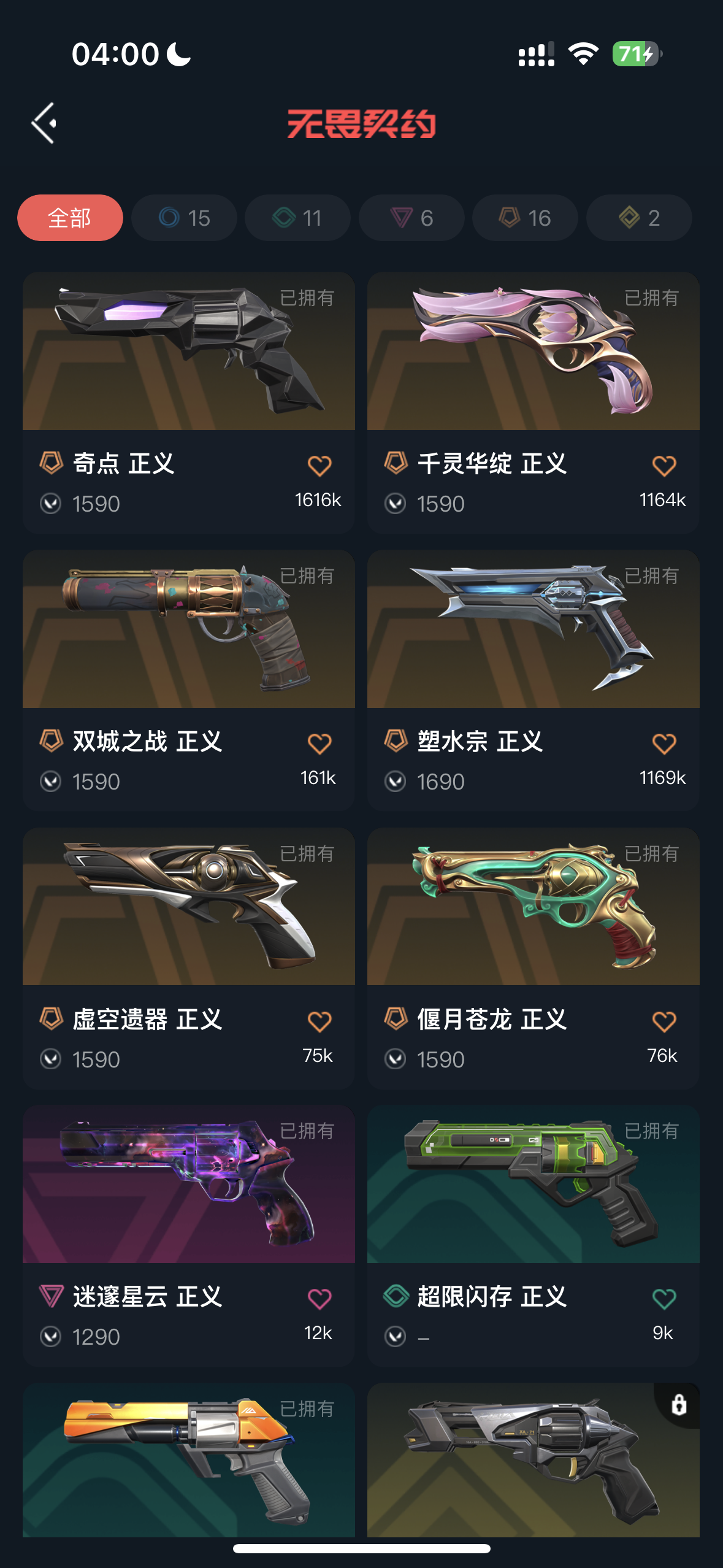The height and width of the screenshot is (1568, 723).
Task: Like the 奇点 正义 skin
Action: (x=319, y=466)
